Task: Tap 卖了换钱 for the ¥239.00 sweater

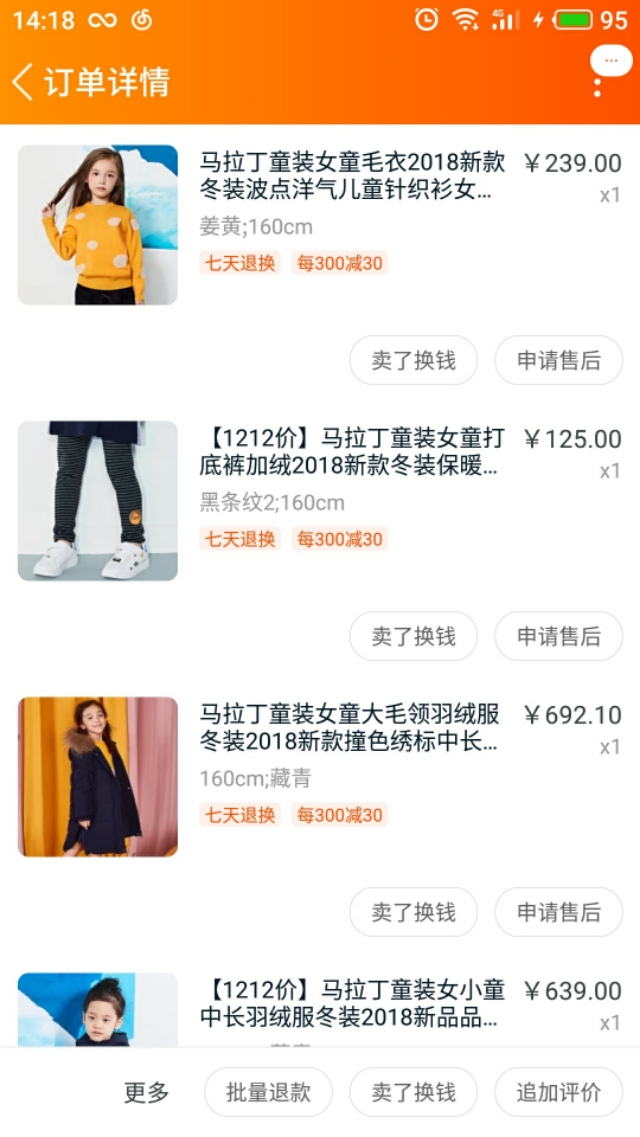Action: (x=413, y=360)
